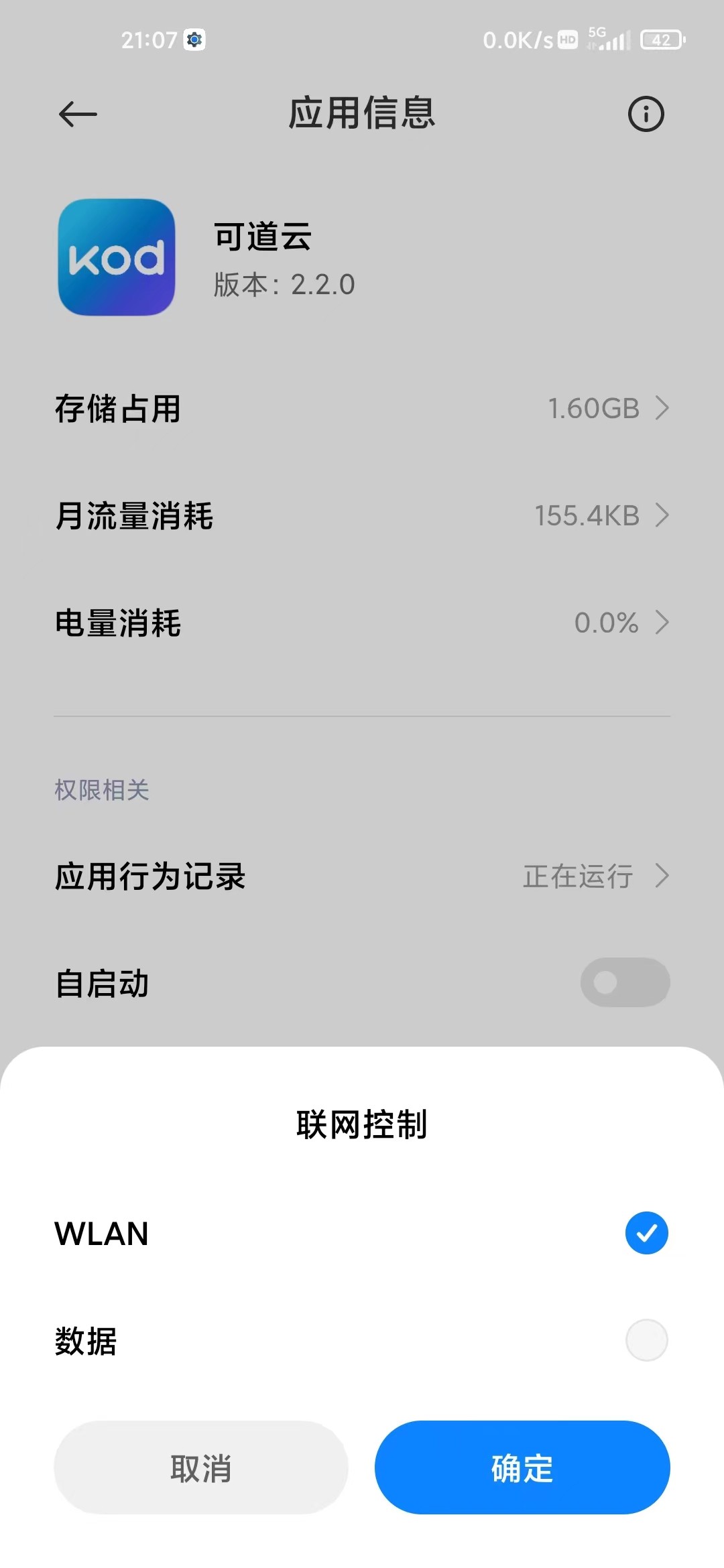Check the 数据 mobile data option

tap(646, 1340)
